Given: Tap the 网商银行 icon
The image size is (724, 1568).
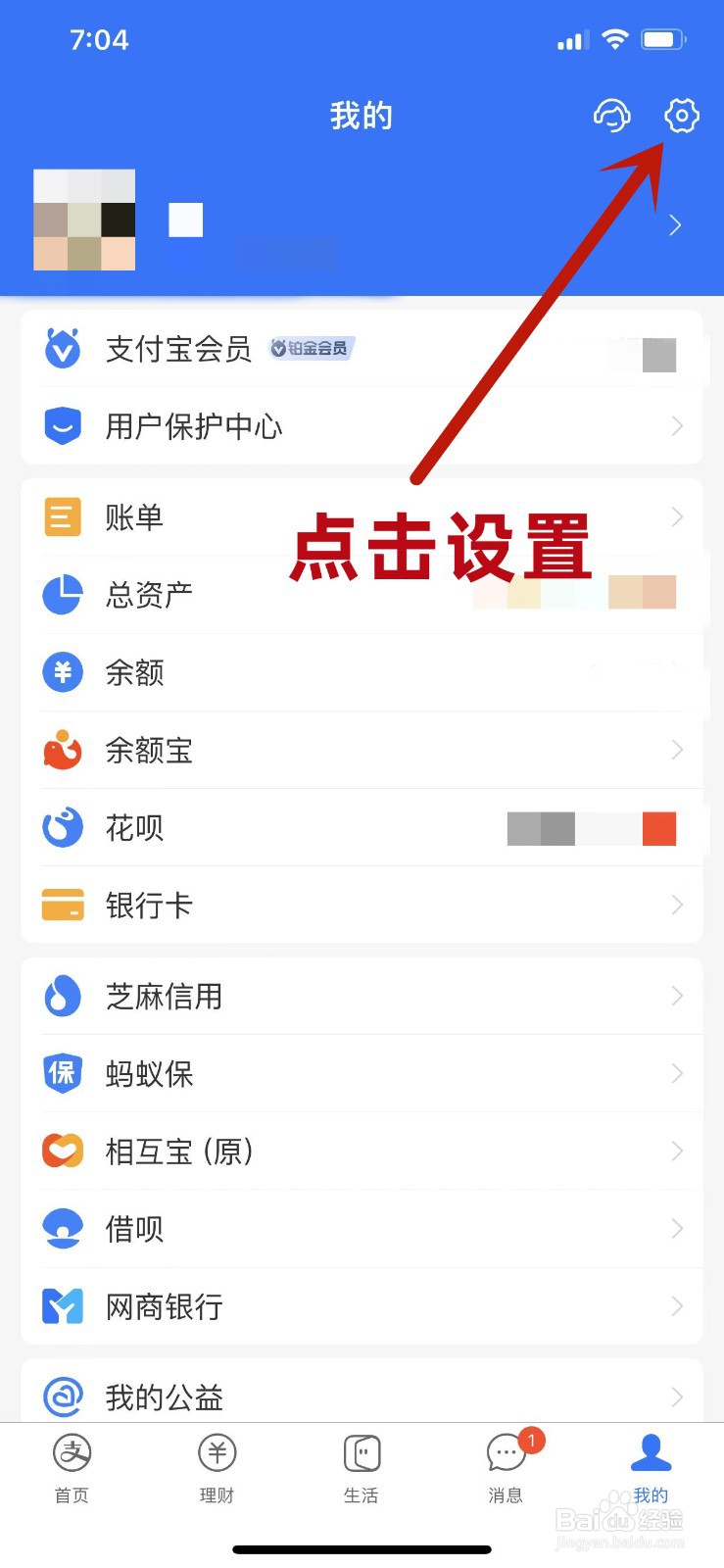Looking at the screenshot, I should click(x=62, y=1305).
